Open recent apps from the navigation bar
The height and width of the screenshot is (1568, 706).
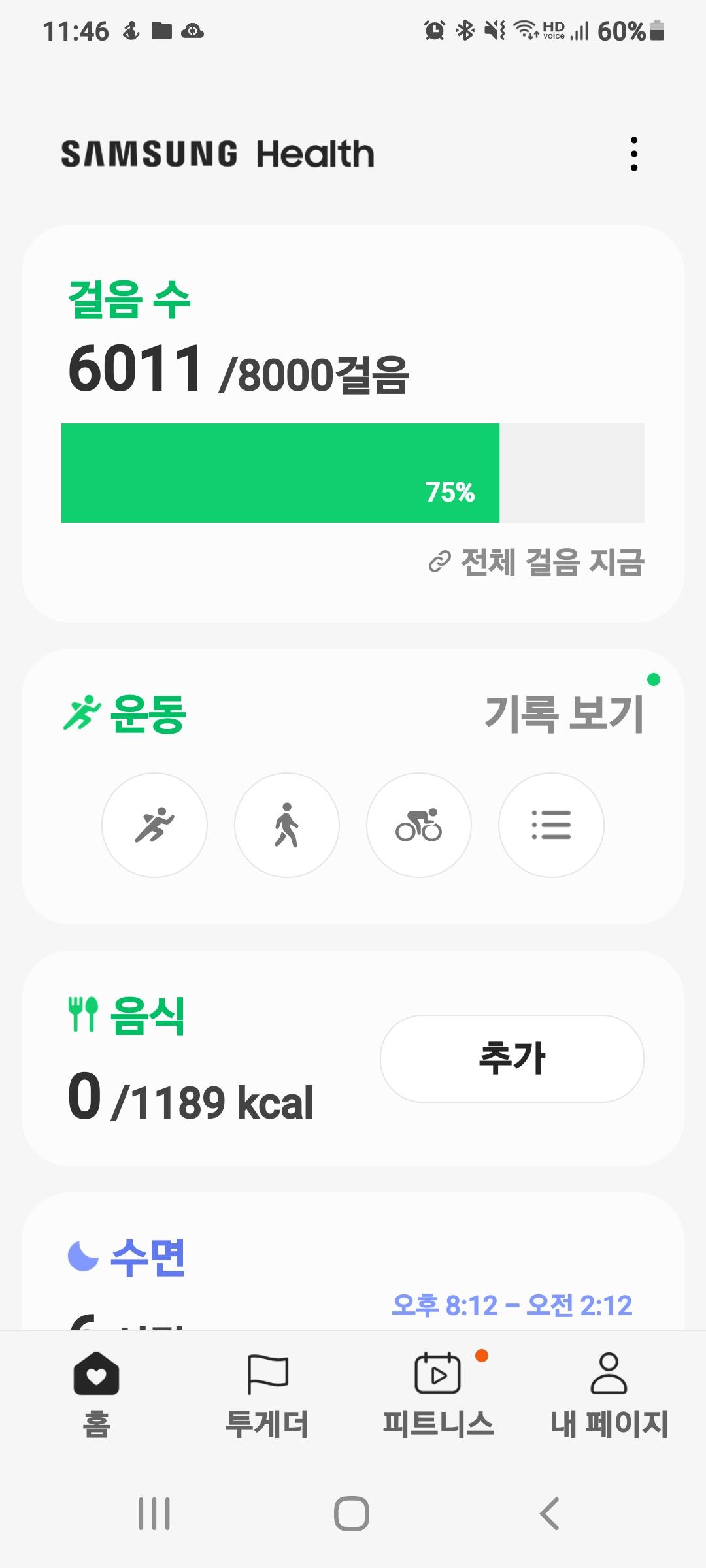click(x=154, y=1513)
